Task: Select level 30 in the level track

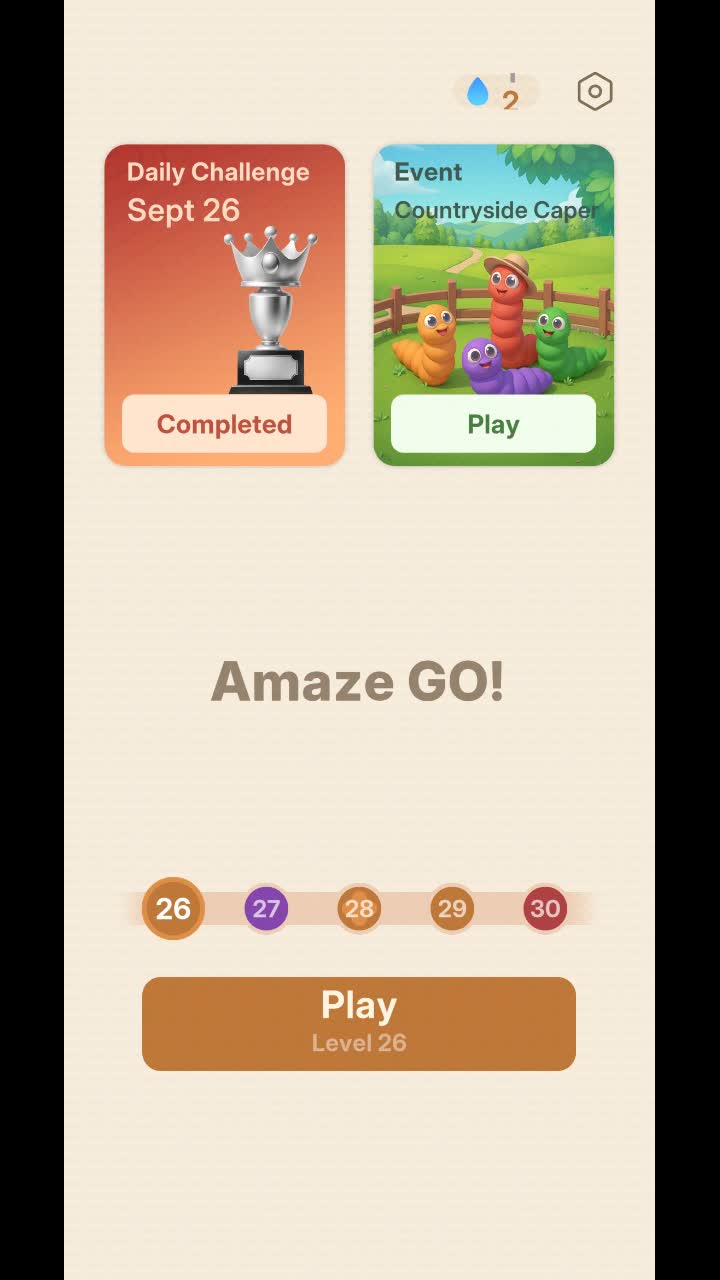Action: point(545,908)
